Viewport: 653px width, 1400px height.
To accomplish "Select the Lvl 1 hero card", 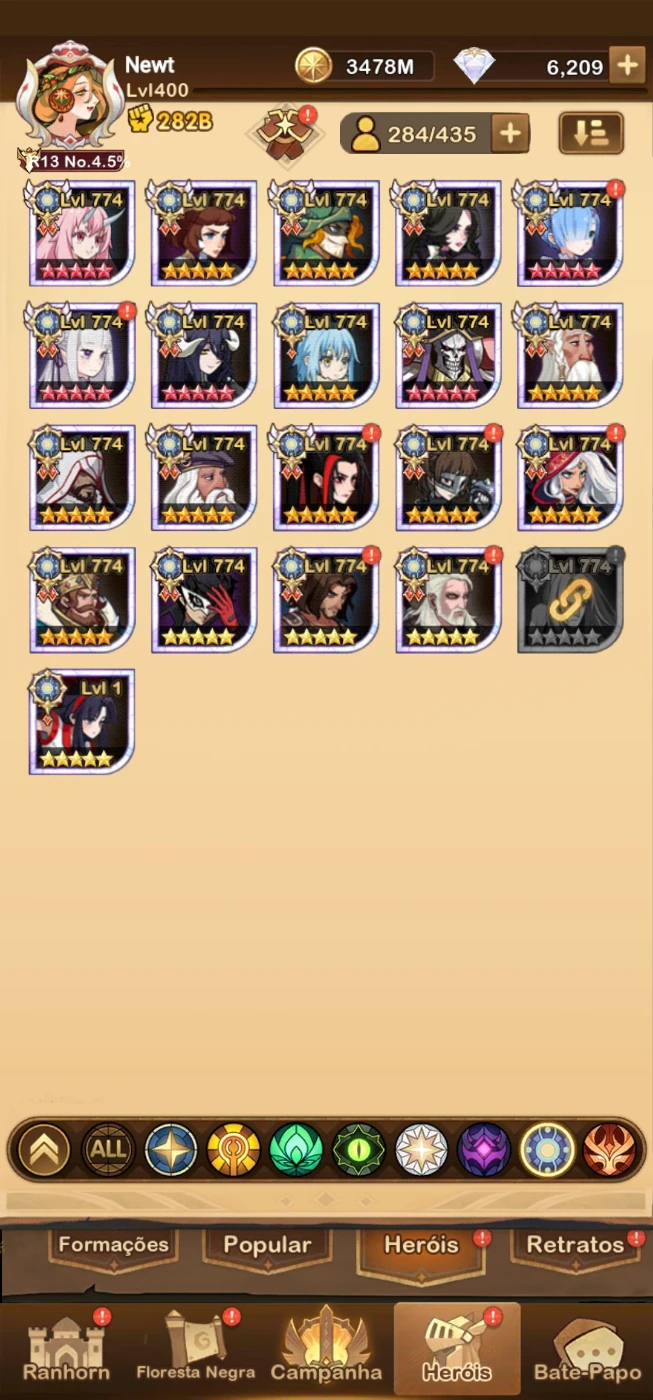I will pos(82,721).
